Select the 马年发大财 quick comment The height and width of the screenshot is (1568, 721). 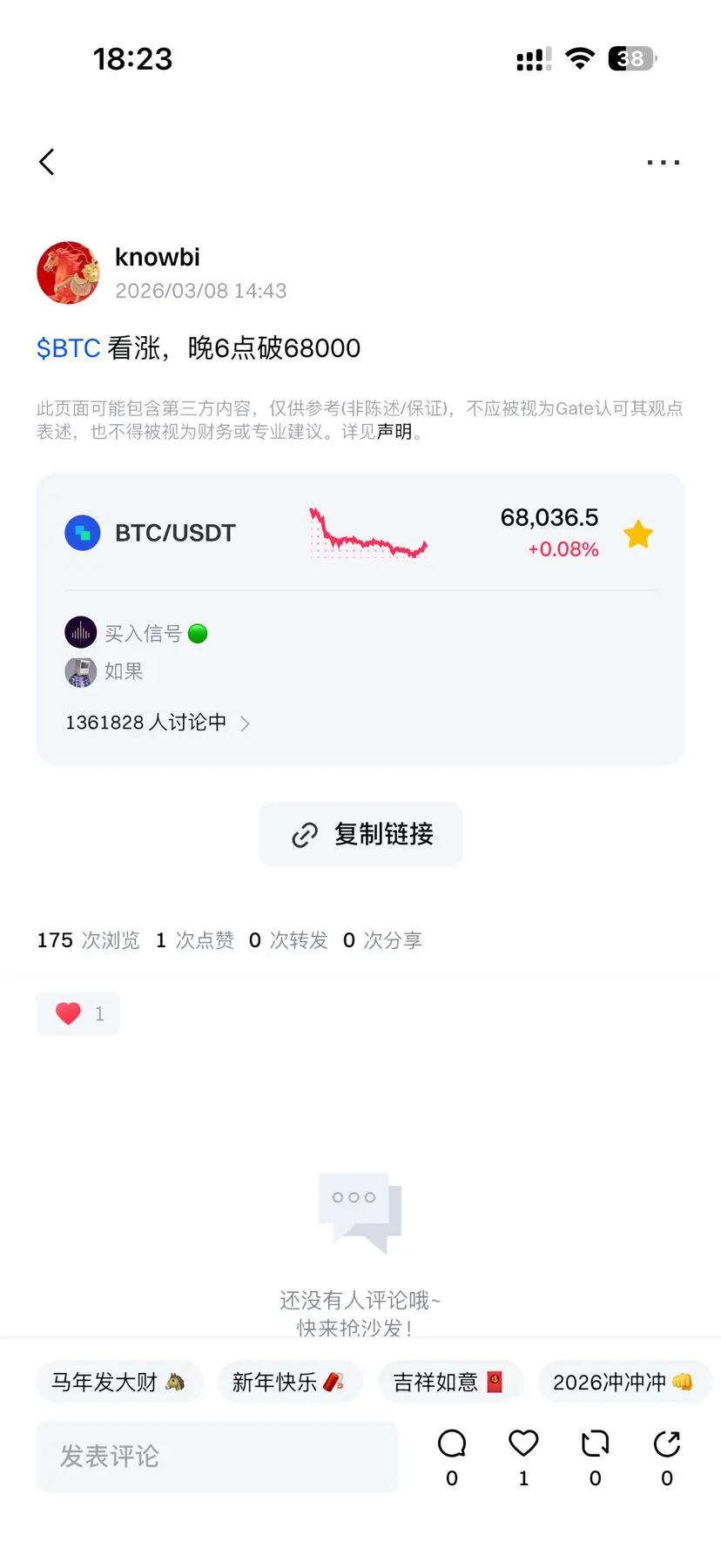pos(118,1382)
